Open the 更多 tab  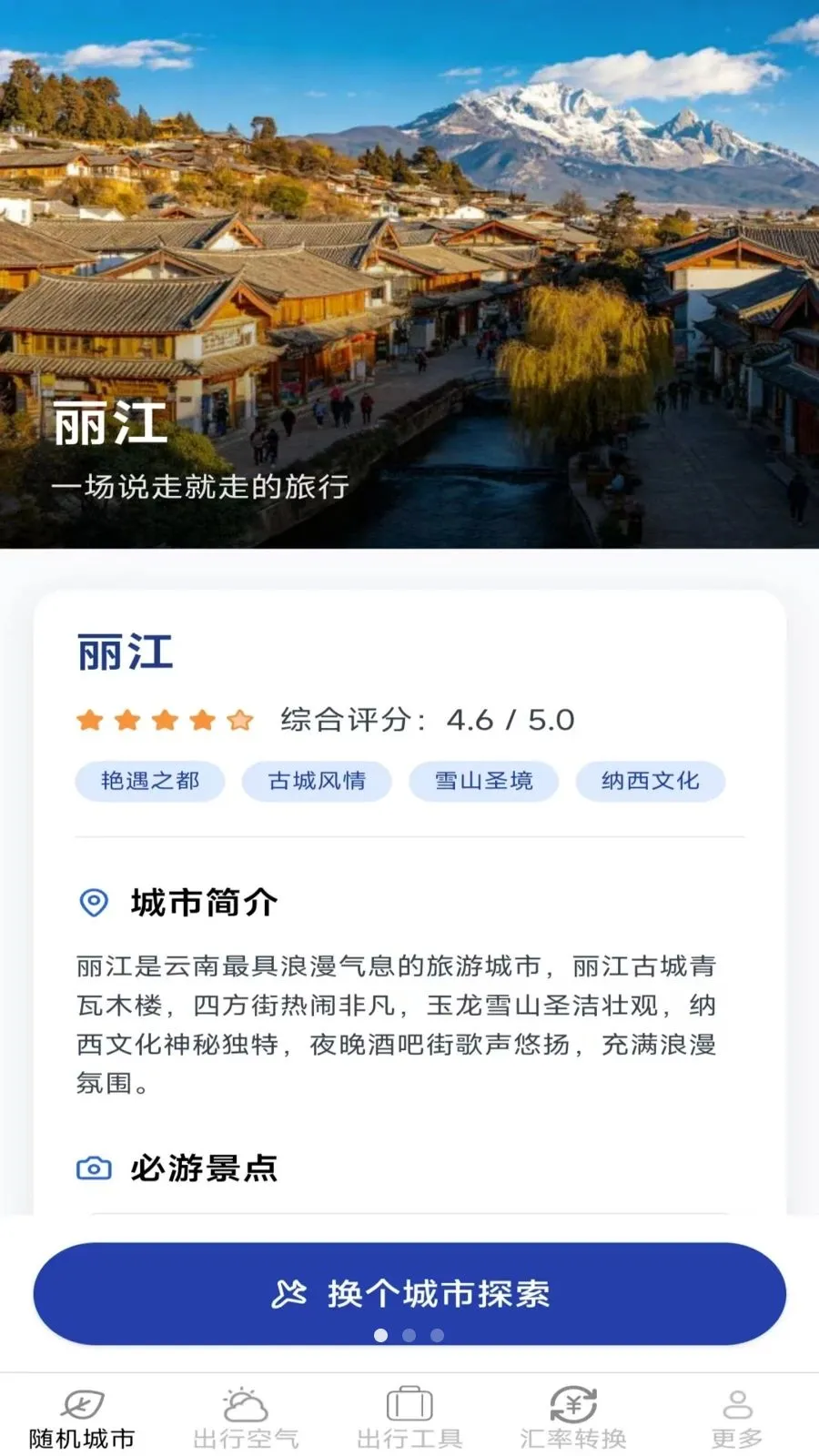coord(737,1418)
